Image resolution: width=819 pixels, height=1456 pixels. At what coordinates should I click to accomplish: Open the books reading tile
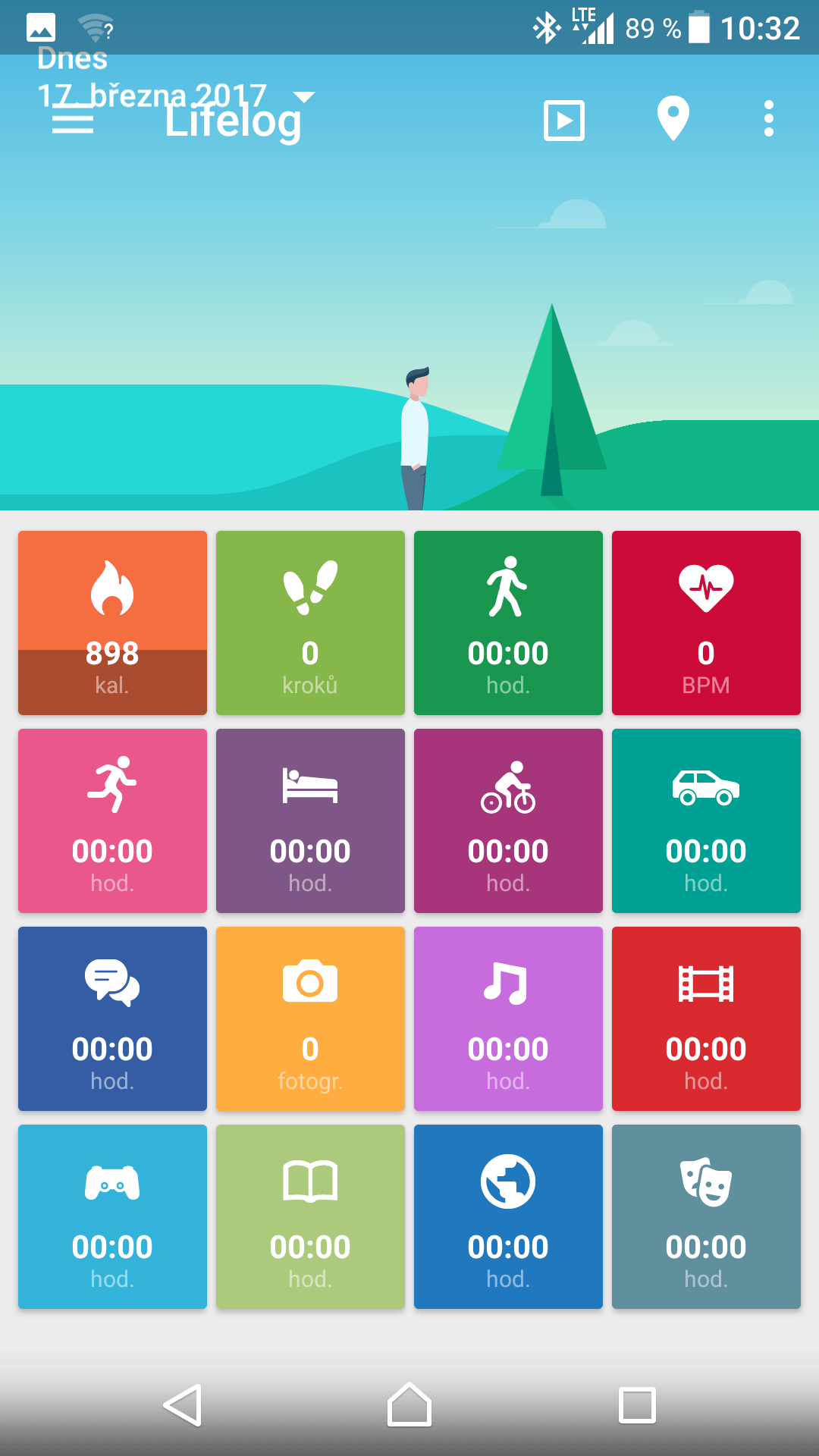(310, 1216)
